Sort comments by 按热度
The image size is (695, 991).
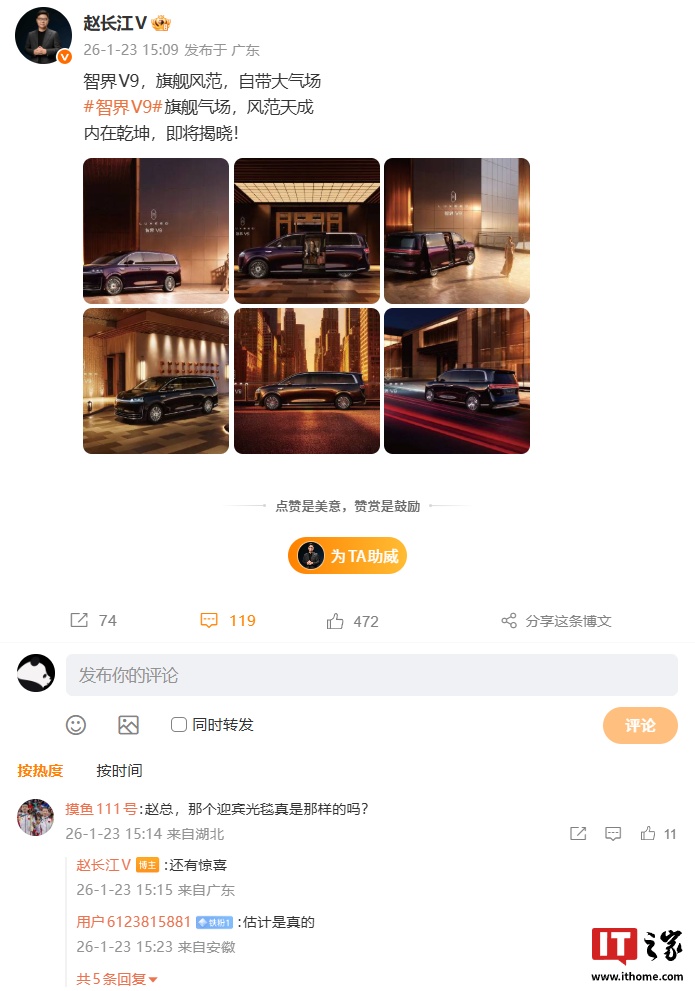point(40,770)
